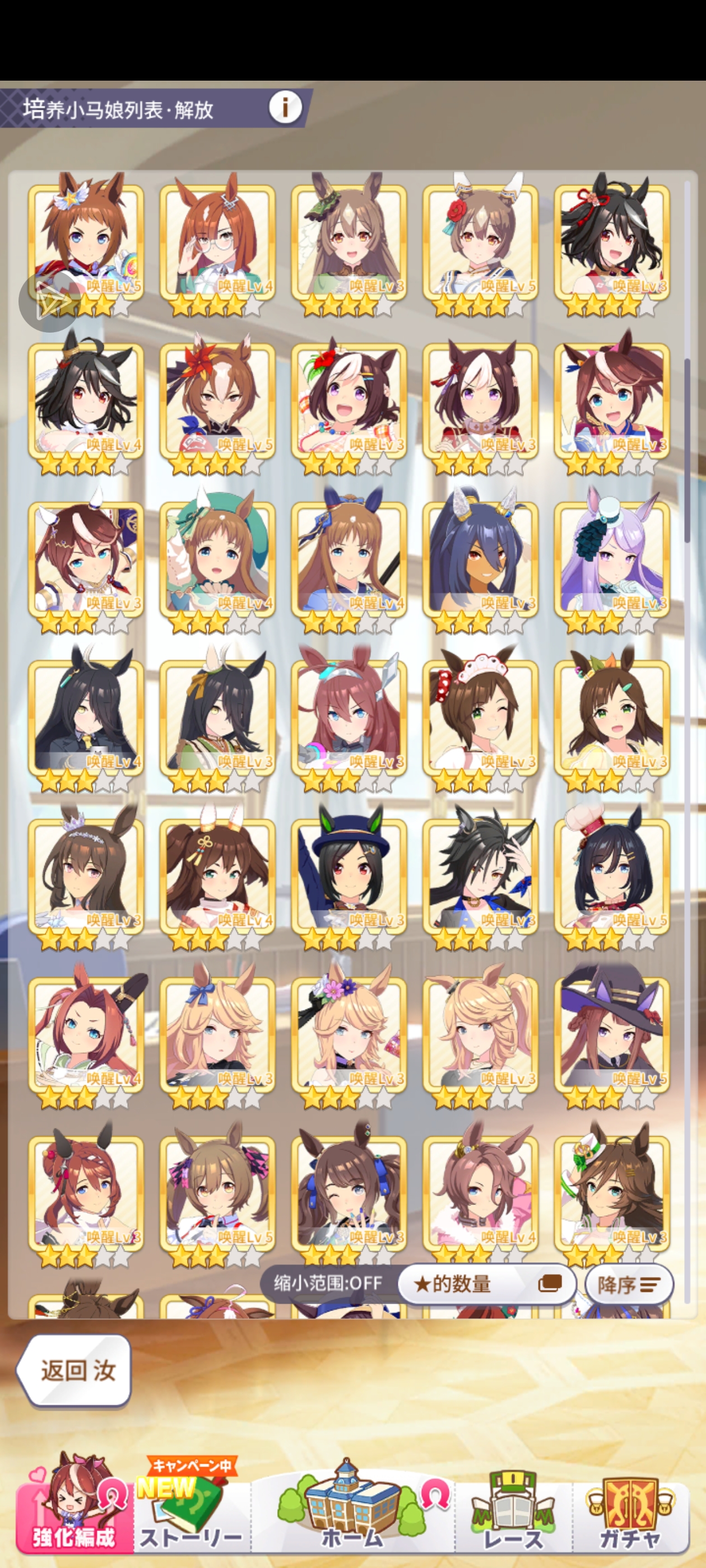Tap the 缩小范围:OFF filter button
The height and width of the screenshot is (1568, 706).
(x=328, y=1284)
